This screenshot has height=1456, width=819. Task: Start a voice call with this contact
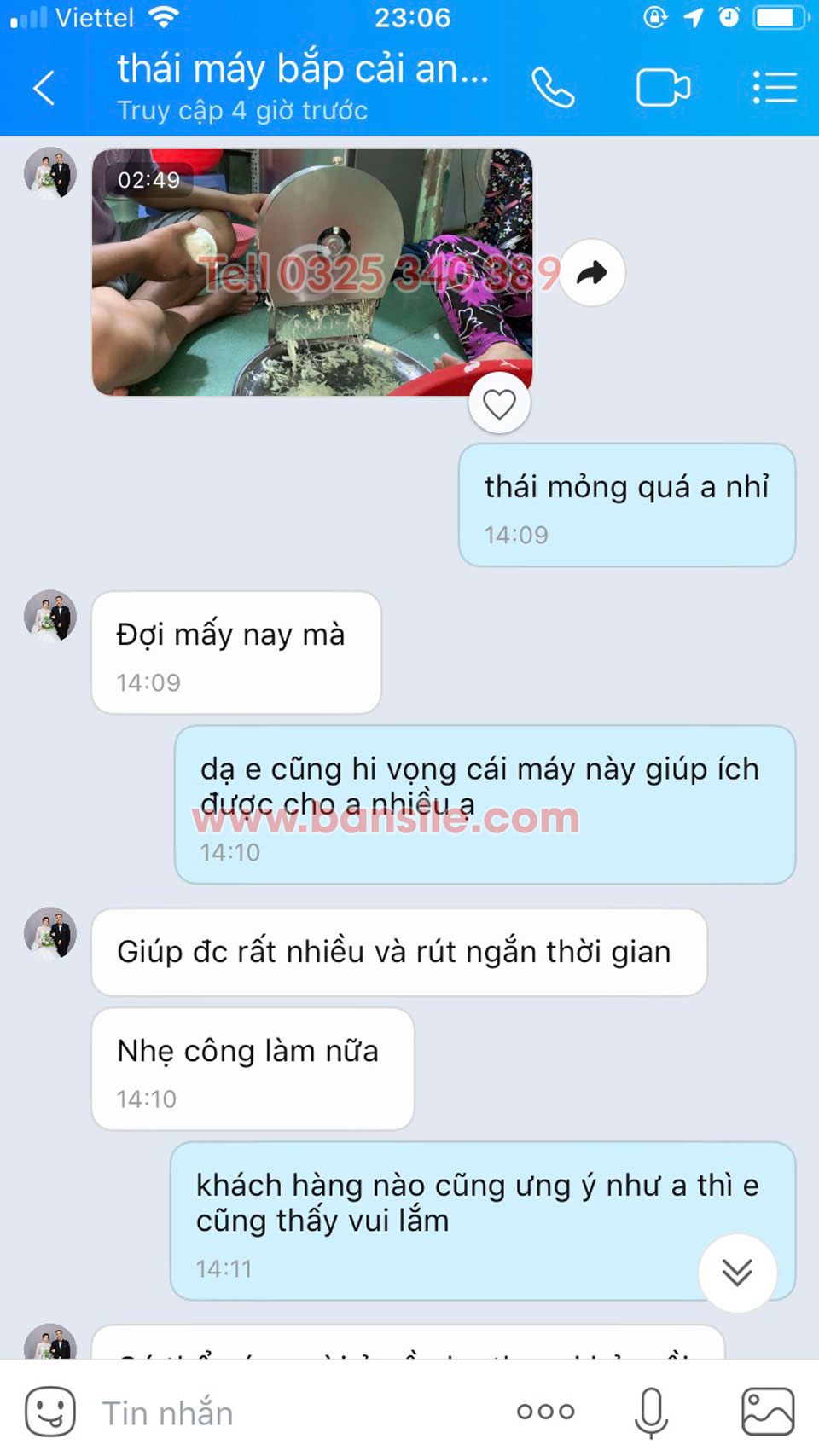(553, 88)
